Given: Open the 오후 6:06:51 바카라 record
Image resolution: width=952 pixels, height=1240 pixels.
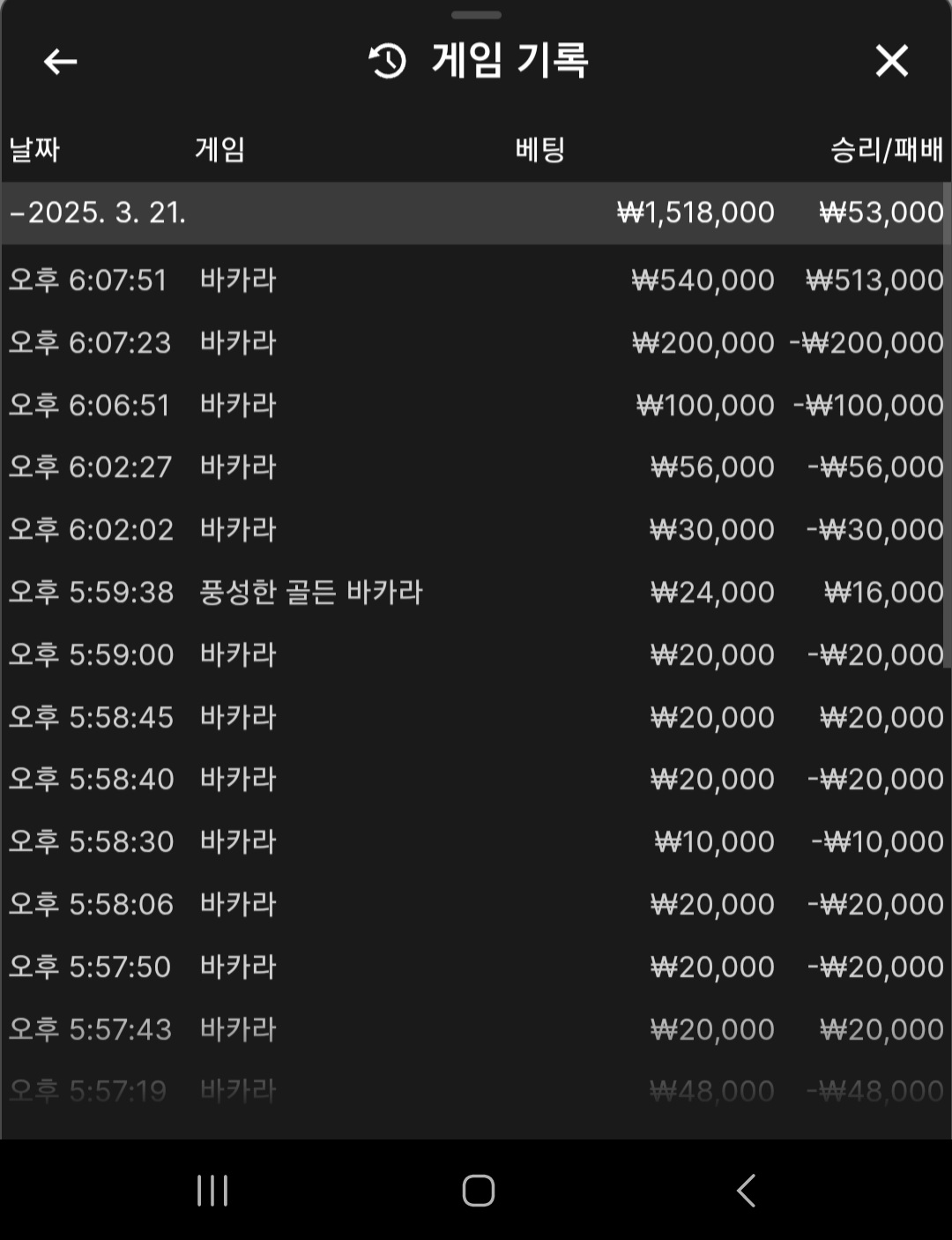Looking at the screenshot, I should point(476,405).
